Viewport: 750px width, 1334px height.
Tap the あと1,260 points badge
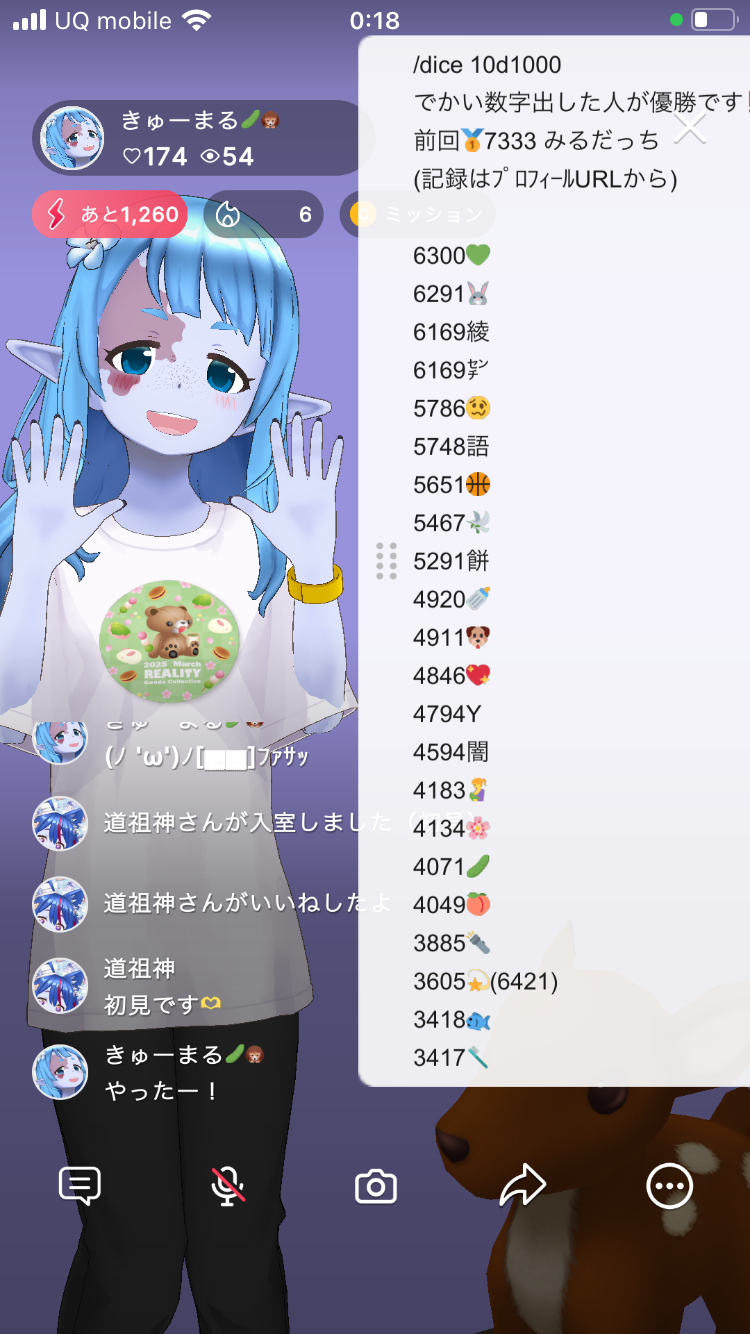click(x=110, y=214)
